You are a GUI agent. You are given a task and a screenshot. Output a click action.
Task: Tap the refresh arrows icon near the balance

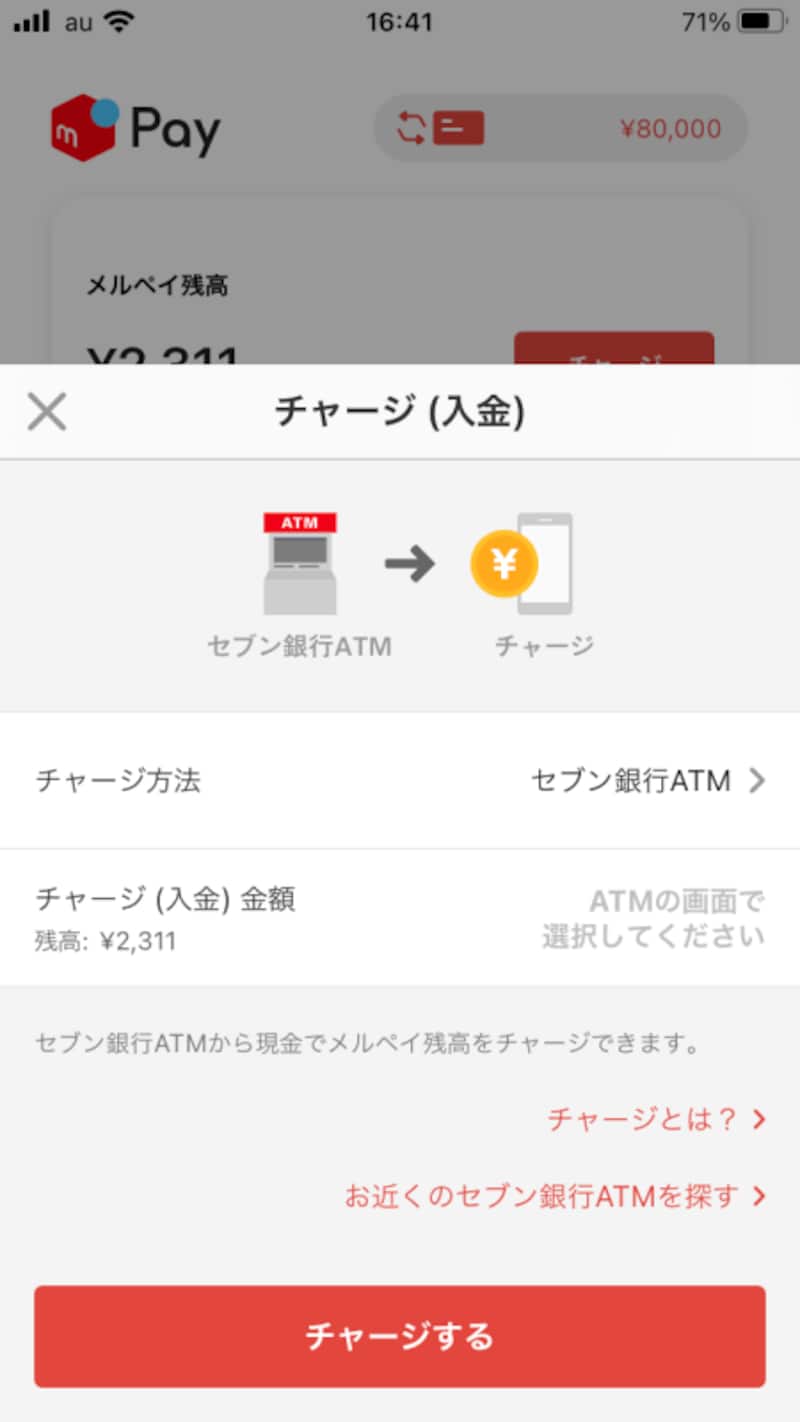pos(412,128)
